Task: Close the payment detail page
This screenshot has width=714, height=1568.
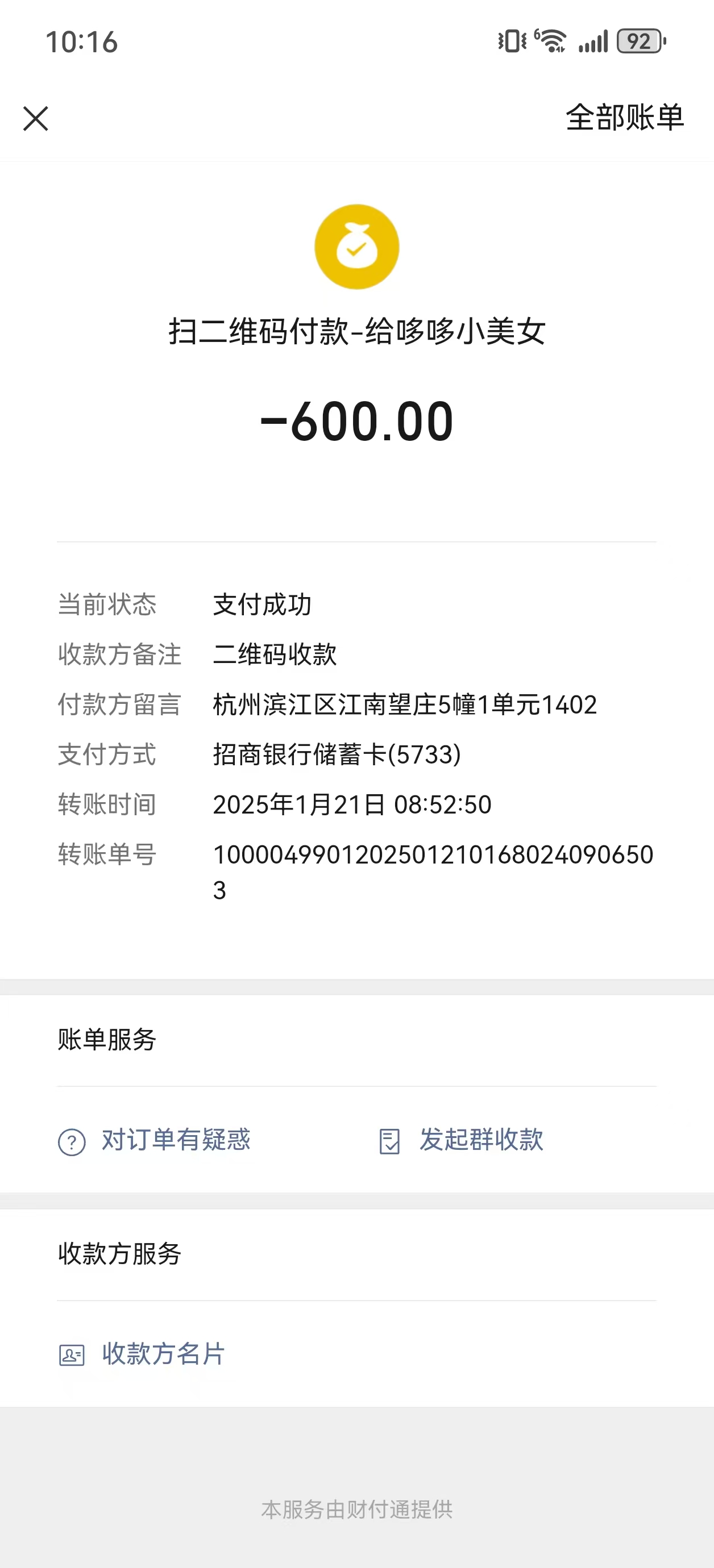Action: [35, 118]
